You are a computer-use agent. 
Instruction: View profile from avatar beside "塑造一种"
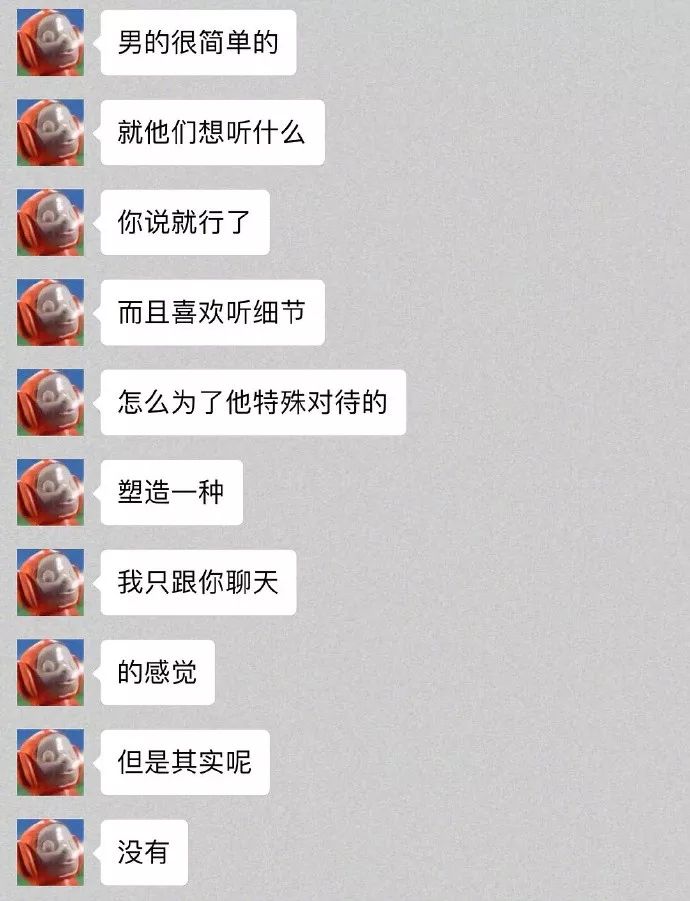tap(50, 492)
